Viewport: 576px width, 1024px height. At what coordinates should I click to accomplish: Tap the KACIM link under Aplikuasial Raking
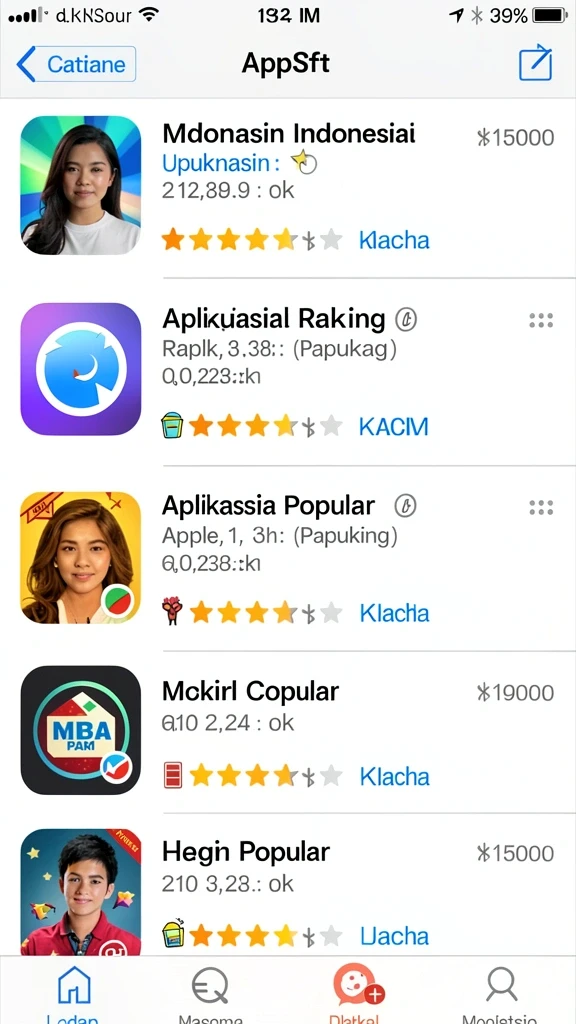[394, 426]
